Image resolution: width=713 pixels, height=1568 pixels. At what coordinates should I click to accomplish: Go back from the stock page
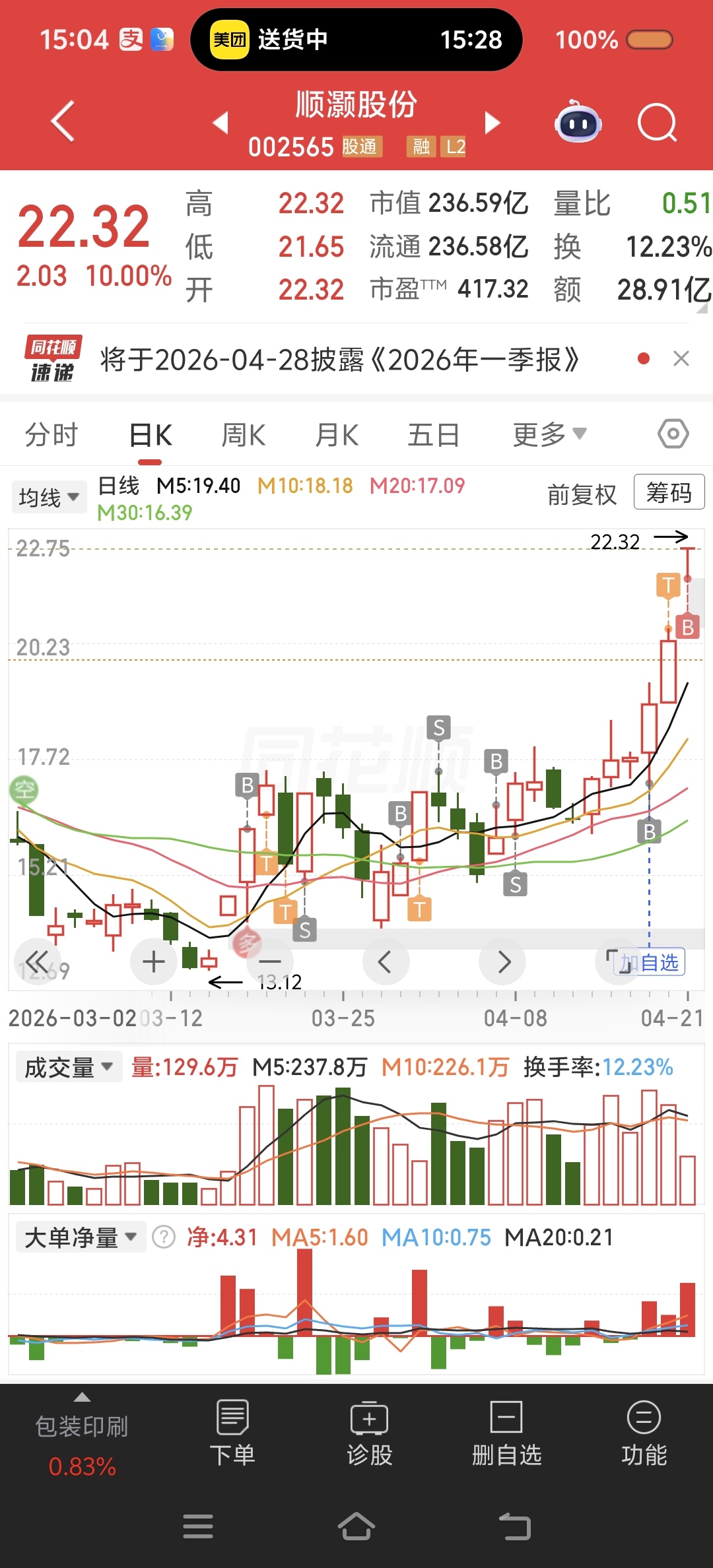point(63,122)
